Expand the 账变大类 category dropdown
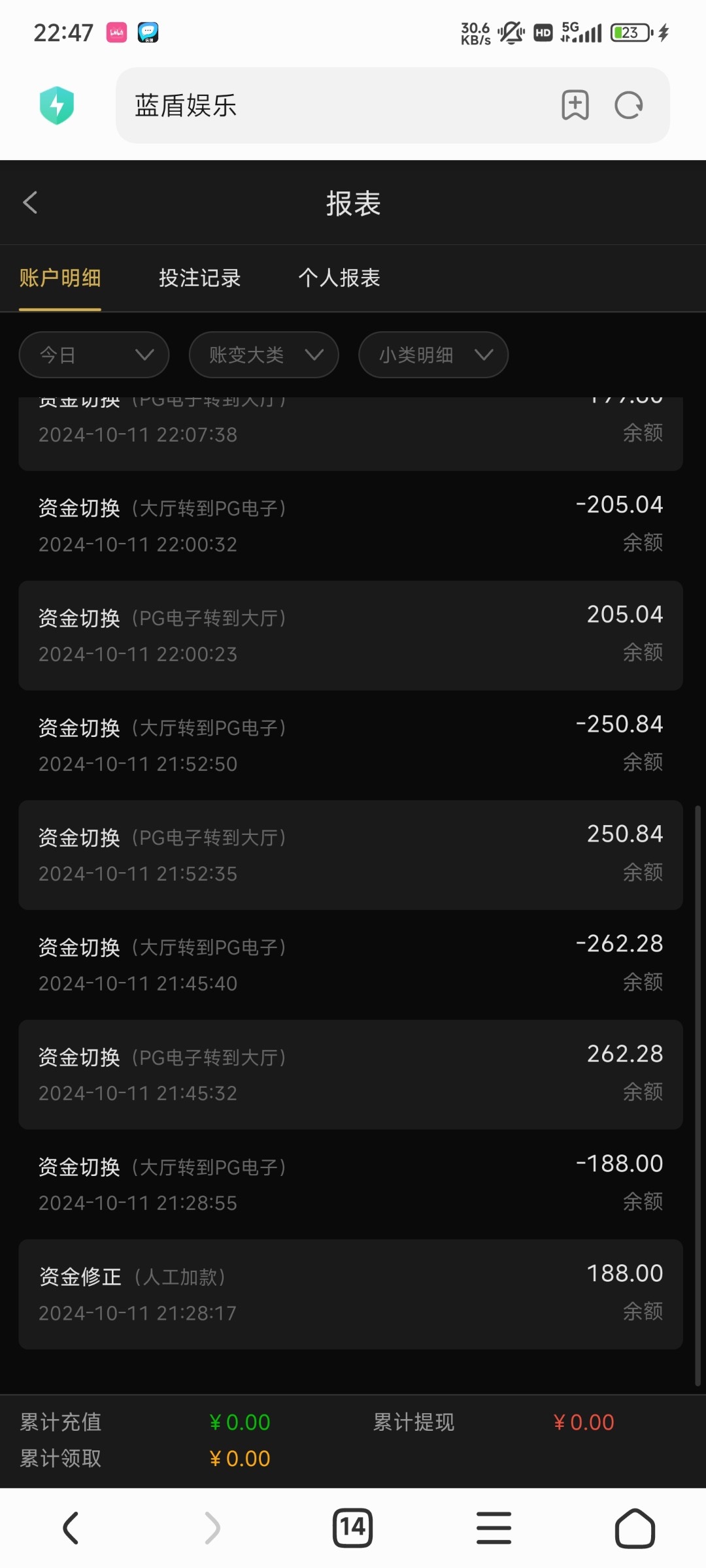The image size is (706, 1568). pos(263,354)
